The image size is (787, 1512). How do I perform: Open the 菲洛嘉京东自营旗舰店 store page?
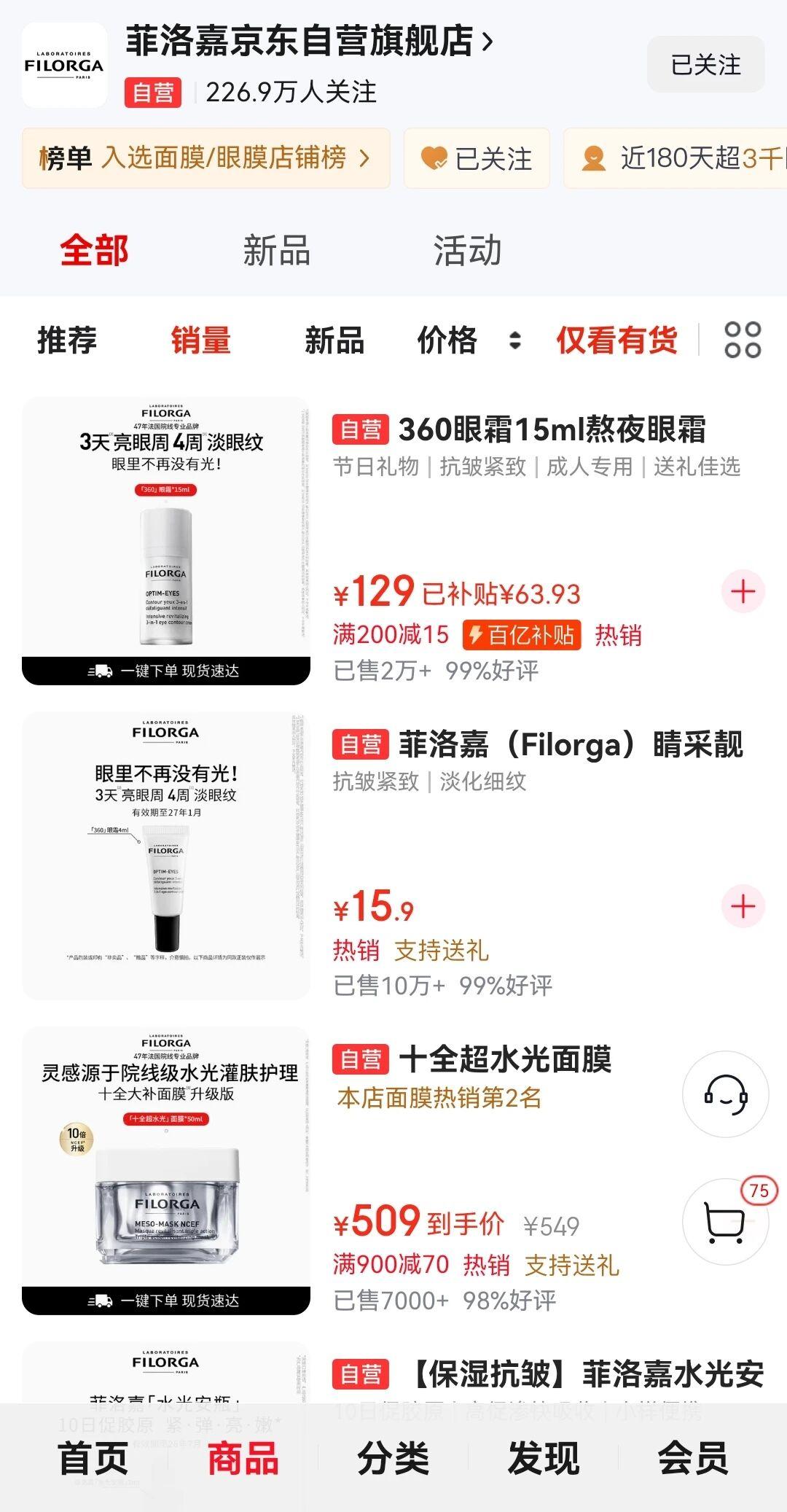pos(309,41)
